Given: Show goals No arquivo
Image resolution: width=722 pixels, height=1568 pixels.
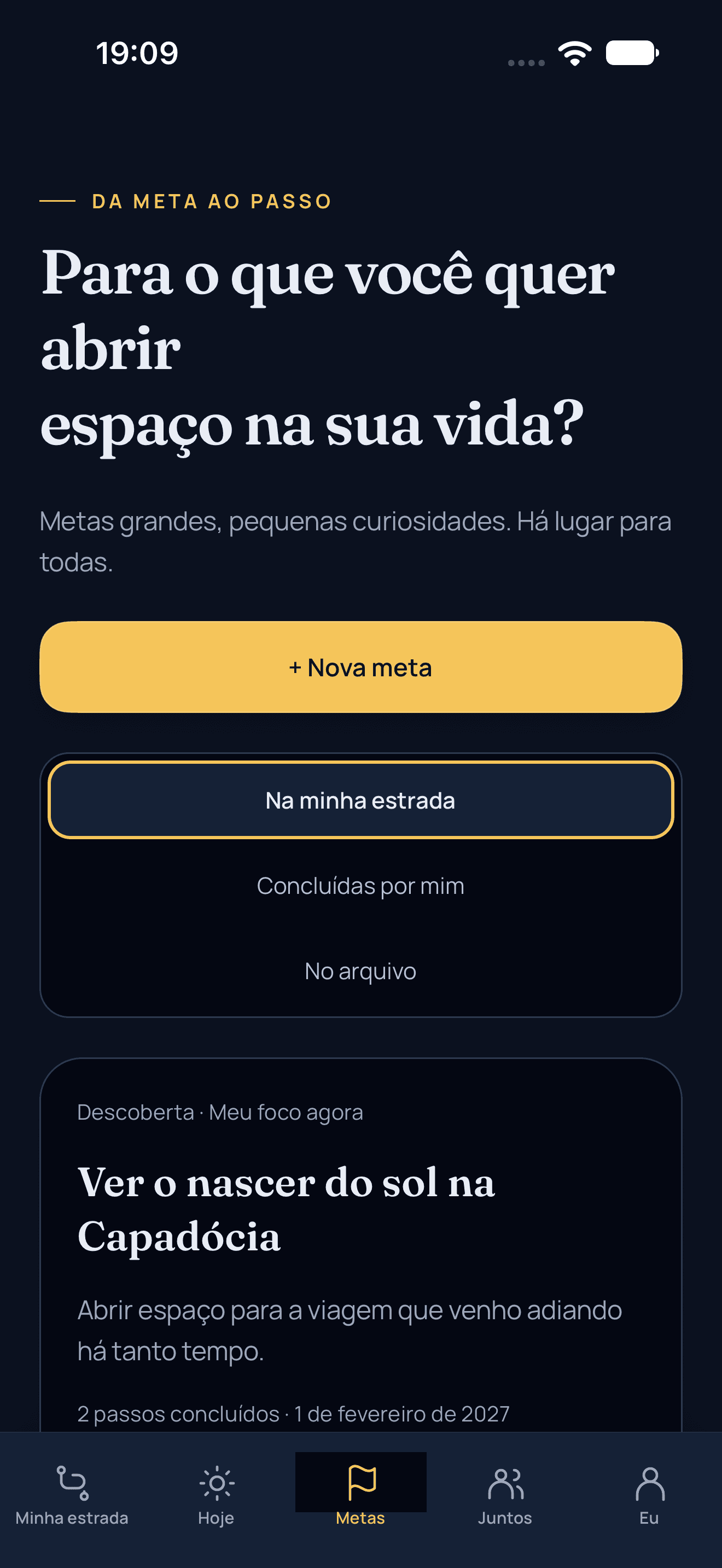Looking at the screenshot, I should pos(360,971).
